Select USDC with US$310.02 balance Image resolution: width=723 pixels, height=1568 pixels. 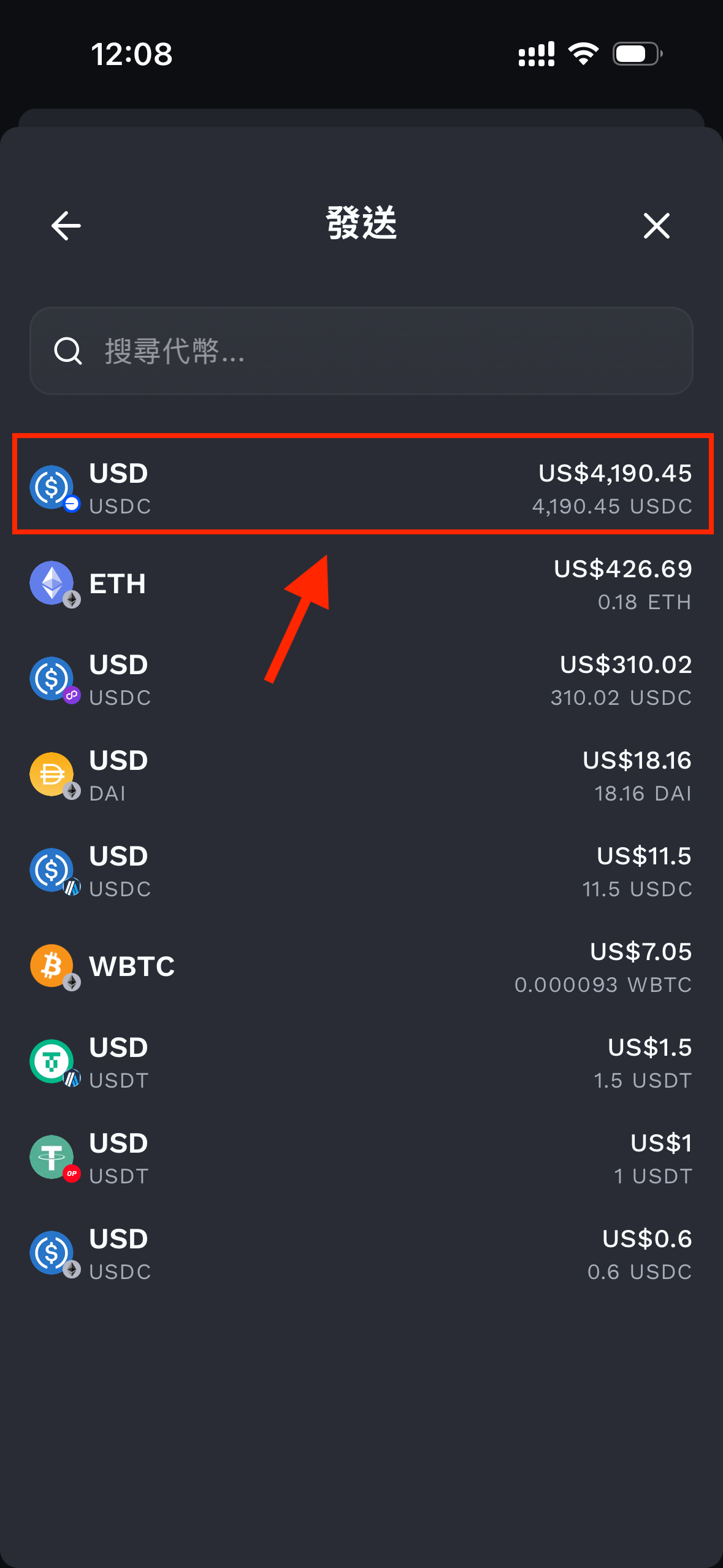[361, 680]
